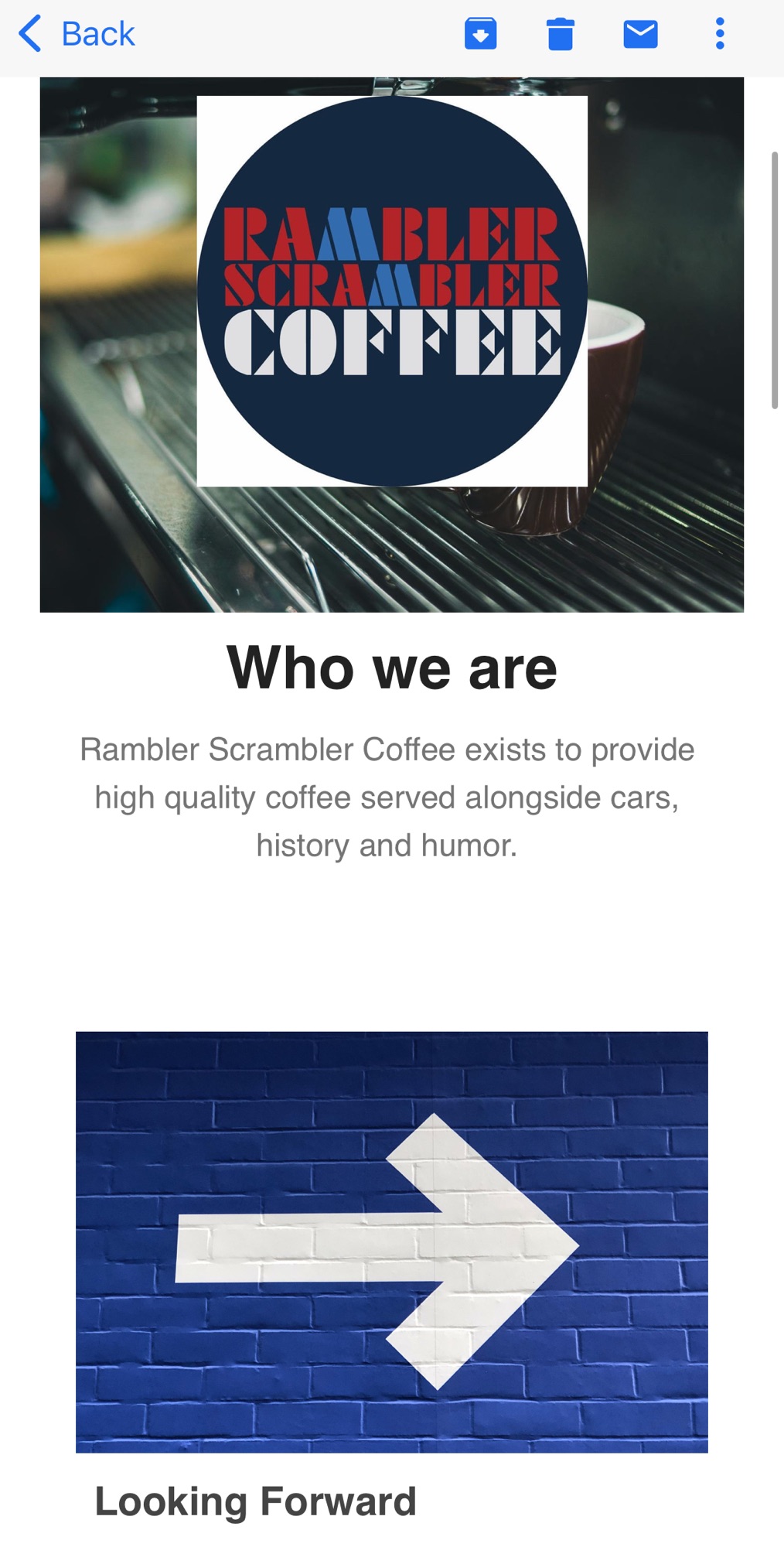Mark this email as unread
The width and height of the screenshot is (784, 1547).
click(x=640, y=34)
